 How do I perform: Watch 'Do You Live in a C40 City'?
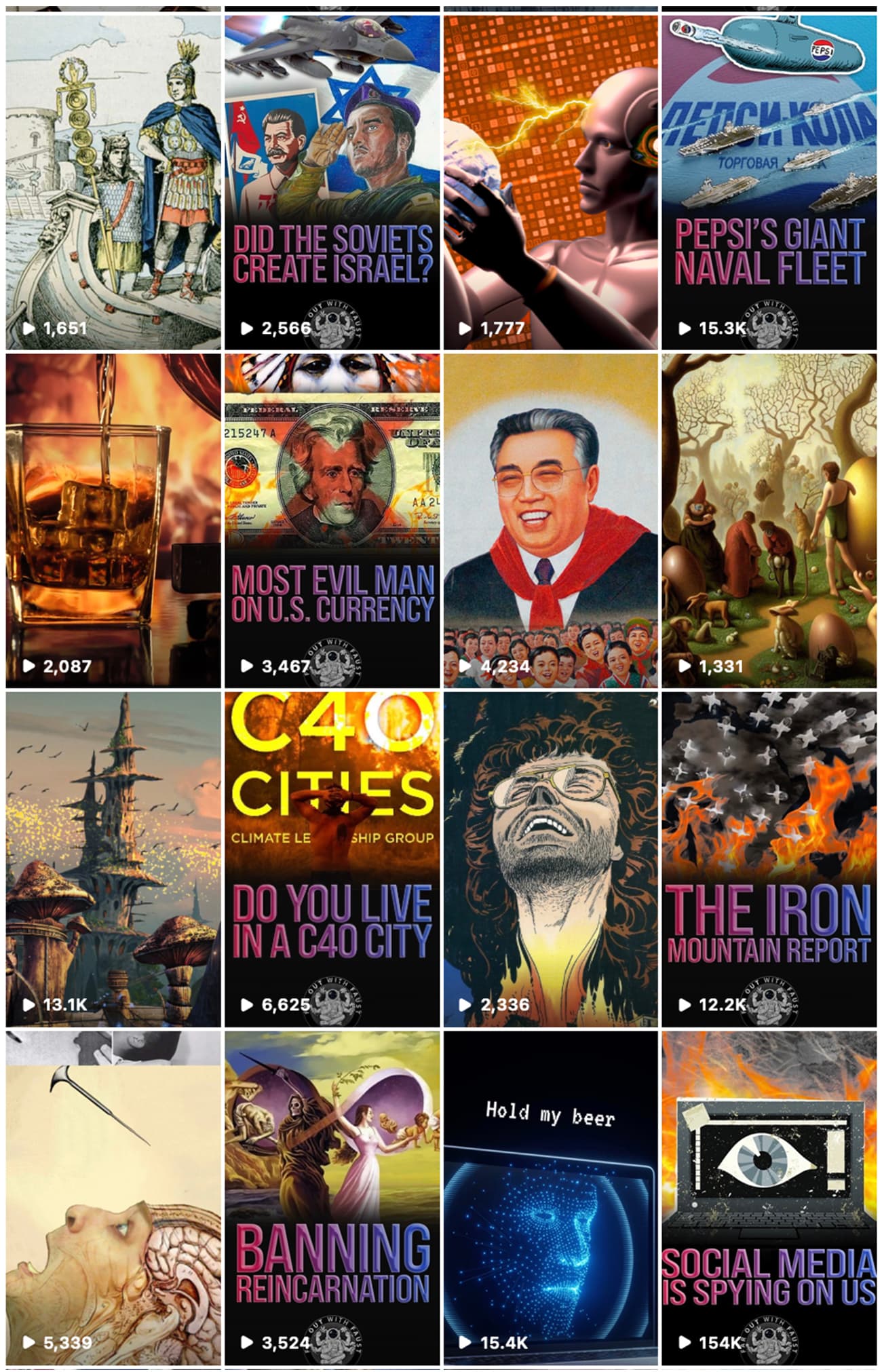point(332,858)
